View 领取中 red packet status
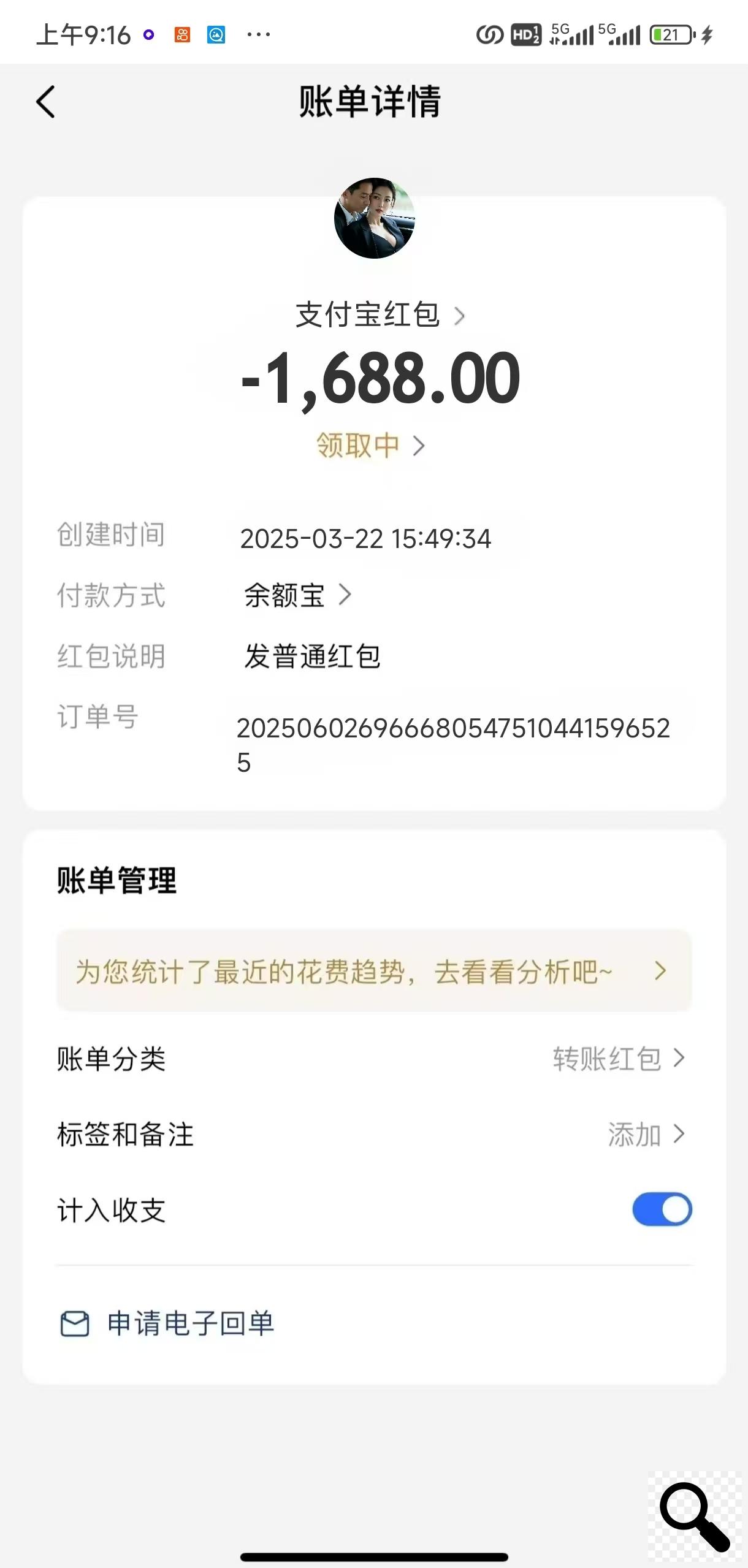Screen dimensions: 748x1568 370,446
